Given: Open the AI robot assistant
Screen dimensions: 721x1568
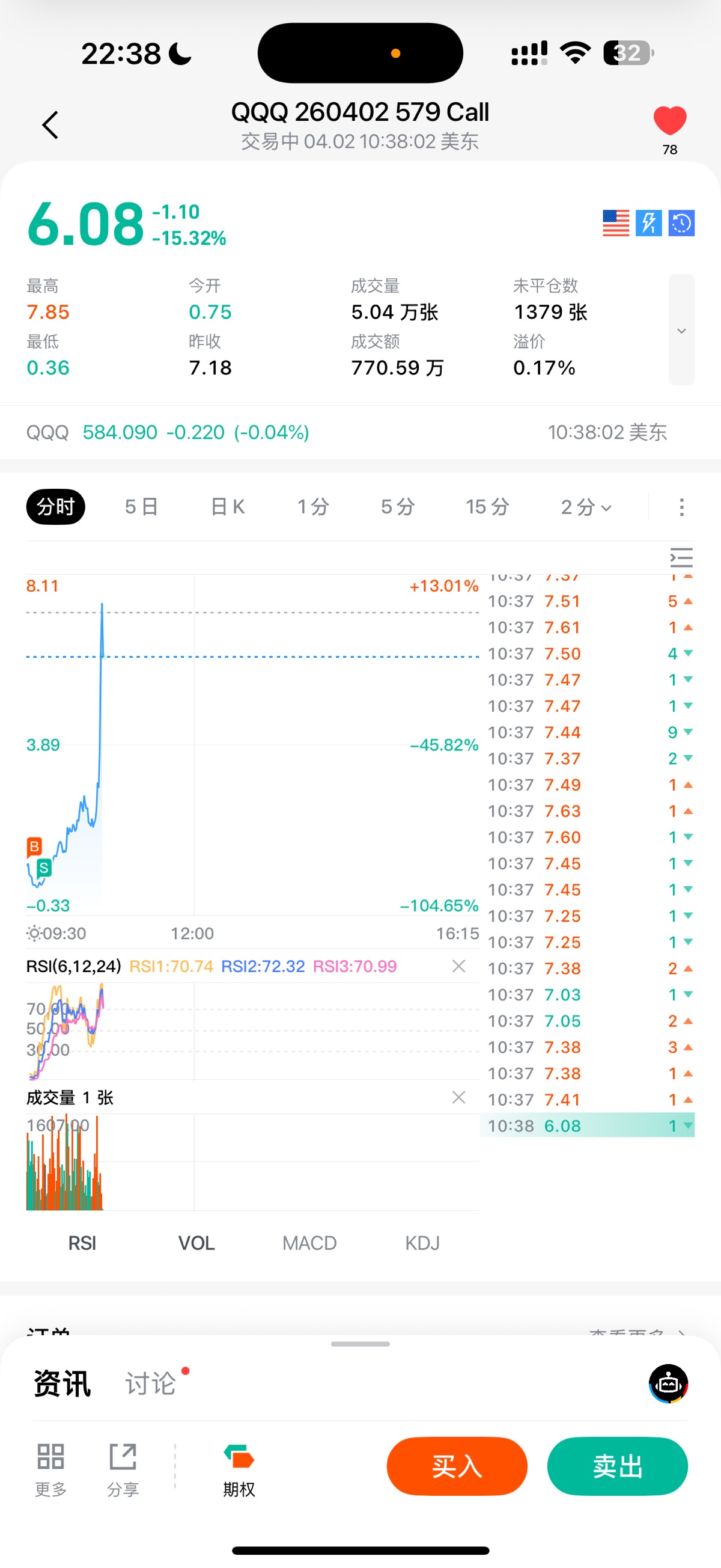Looking at the screenshot, I should click(x=668, y=1384).
